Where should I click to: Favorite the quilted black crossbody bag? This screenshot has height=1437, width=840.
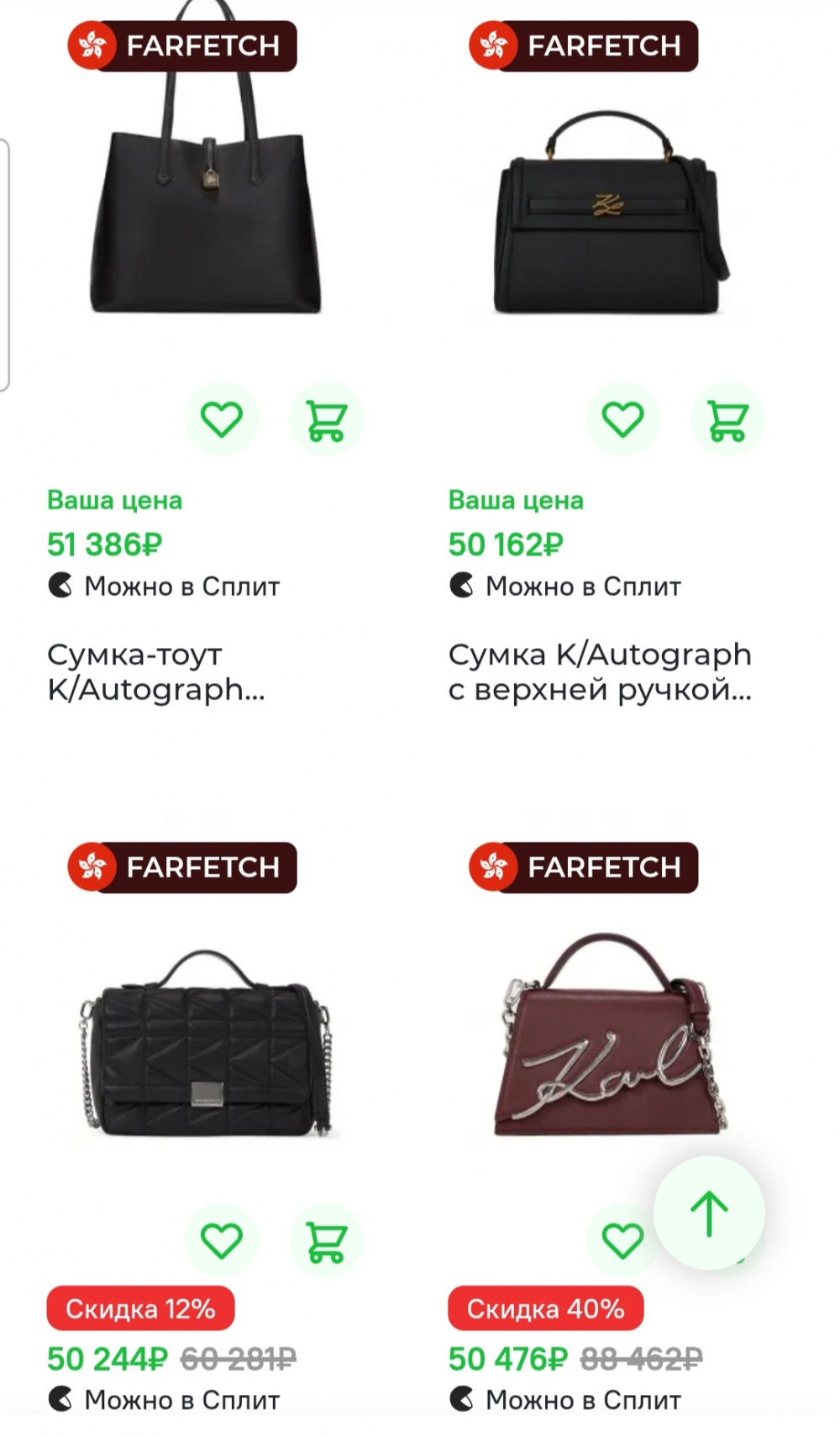222,1239
